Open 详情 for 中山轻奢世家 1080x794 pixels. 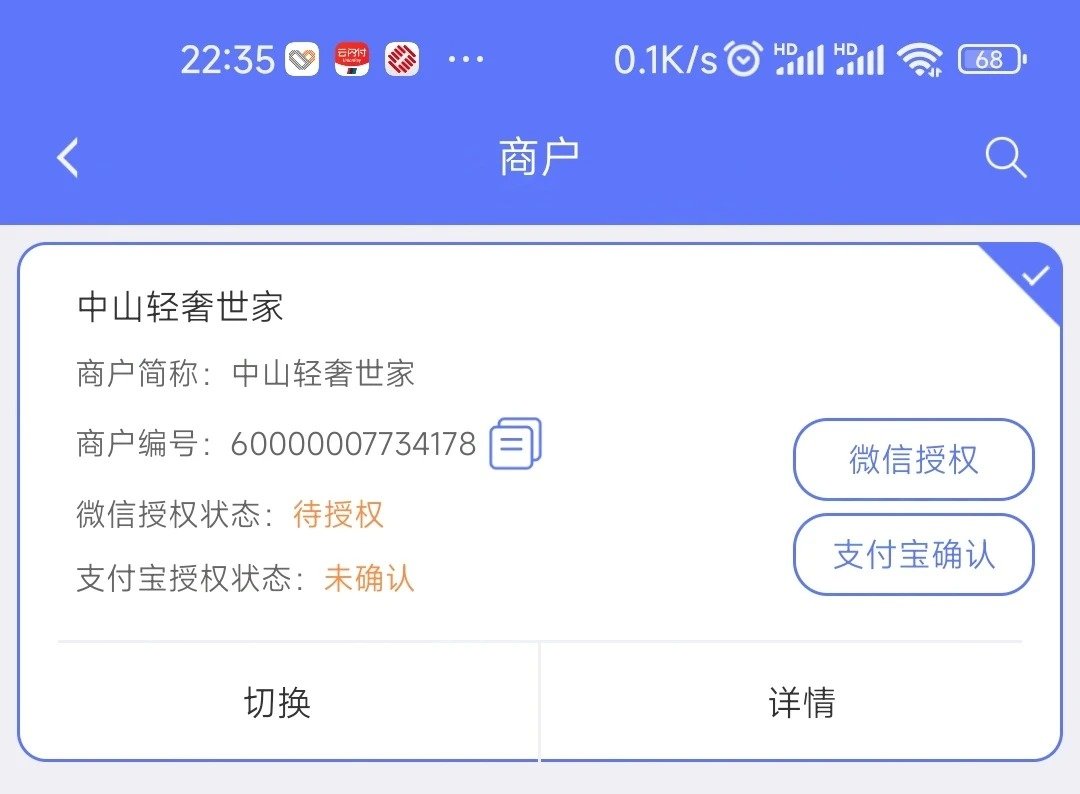tap(801, 702)
